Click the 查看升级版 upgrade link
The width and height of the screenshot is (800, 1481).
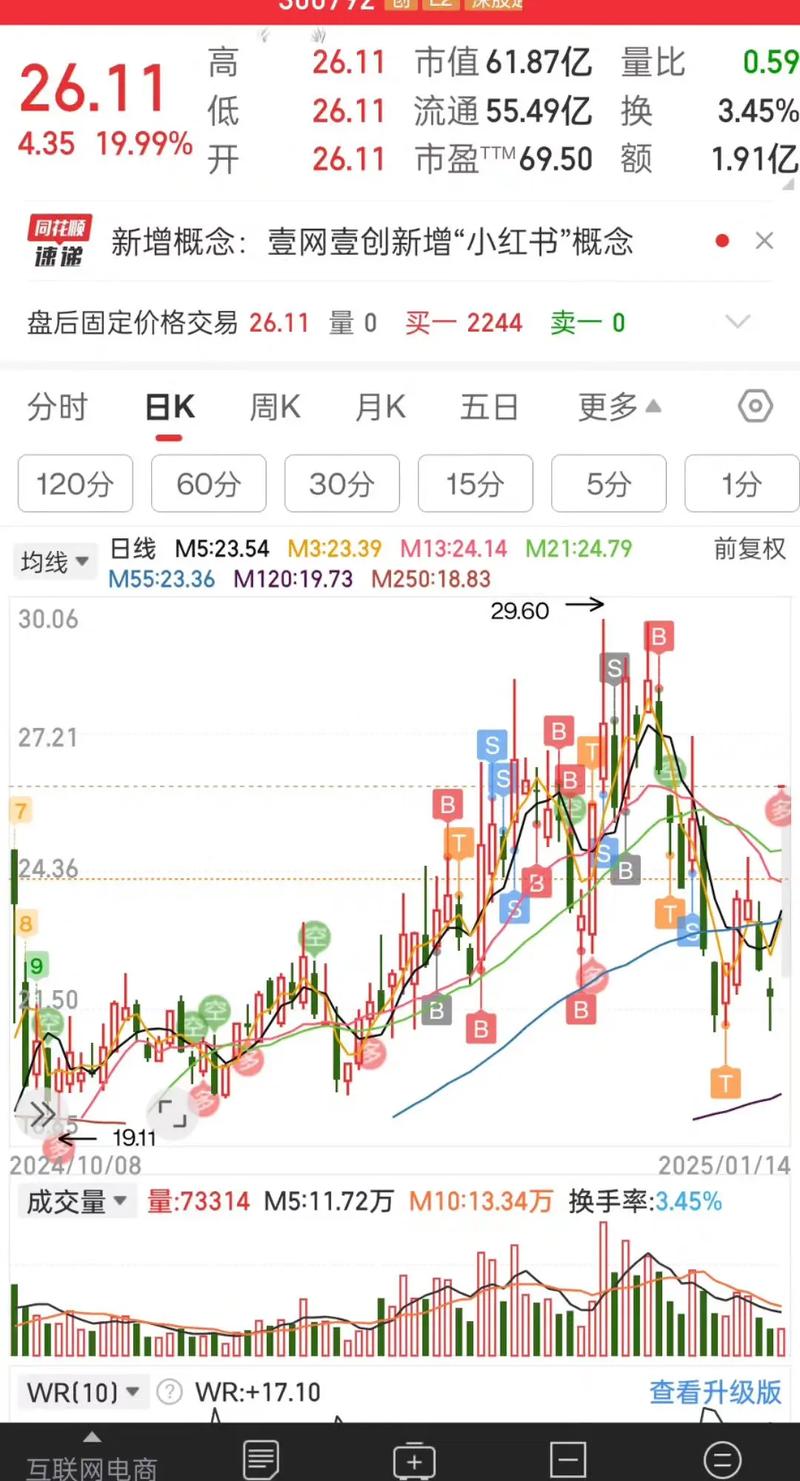[x=713, y=1391]
